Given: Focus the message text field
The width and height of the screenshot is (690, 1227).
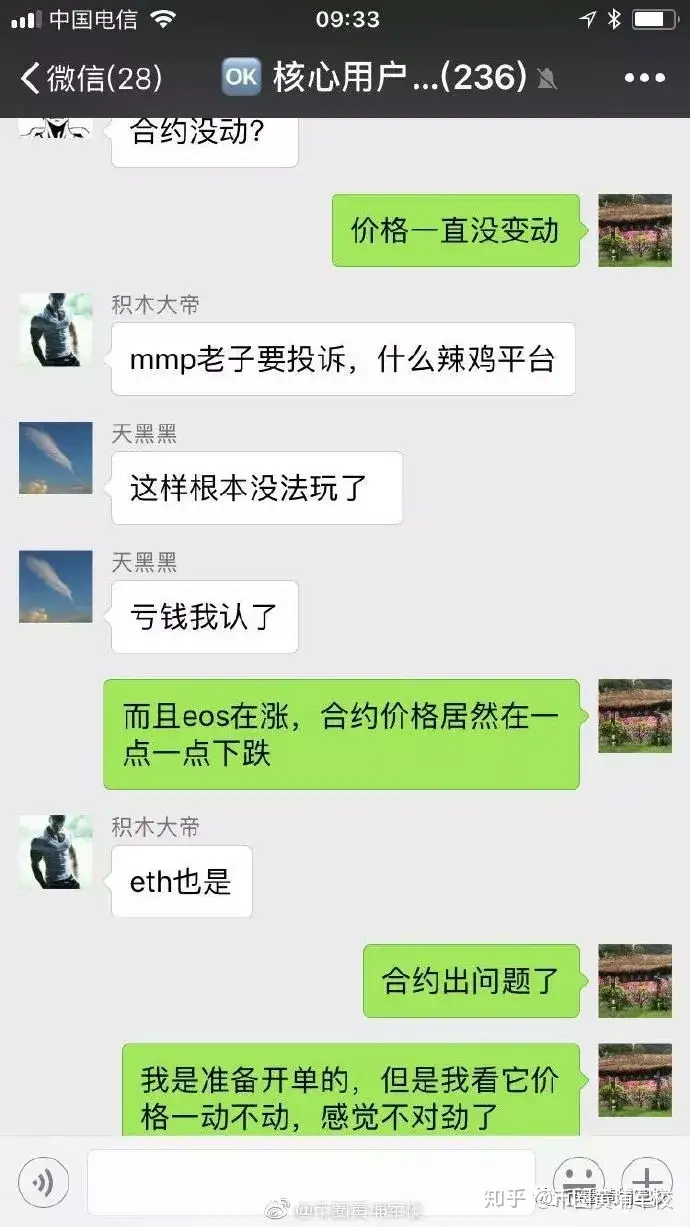Looking at the screenshot, I should point(311,1183).
